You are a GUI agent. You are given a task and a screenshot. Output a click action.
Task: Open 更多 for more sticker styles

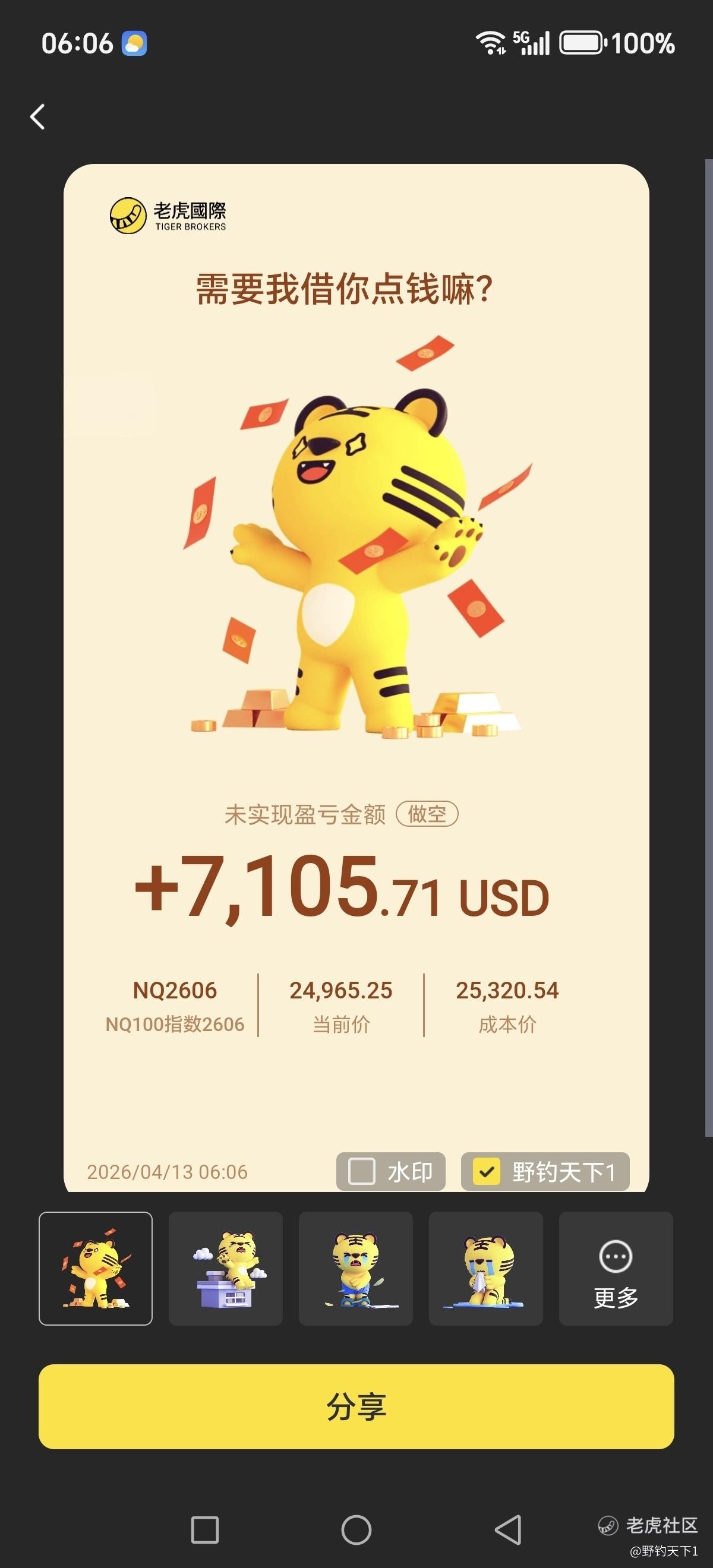coord(616,1268)
